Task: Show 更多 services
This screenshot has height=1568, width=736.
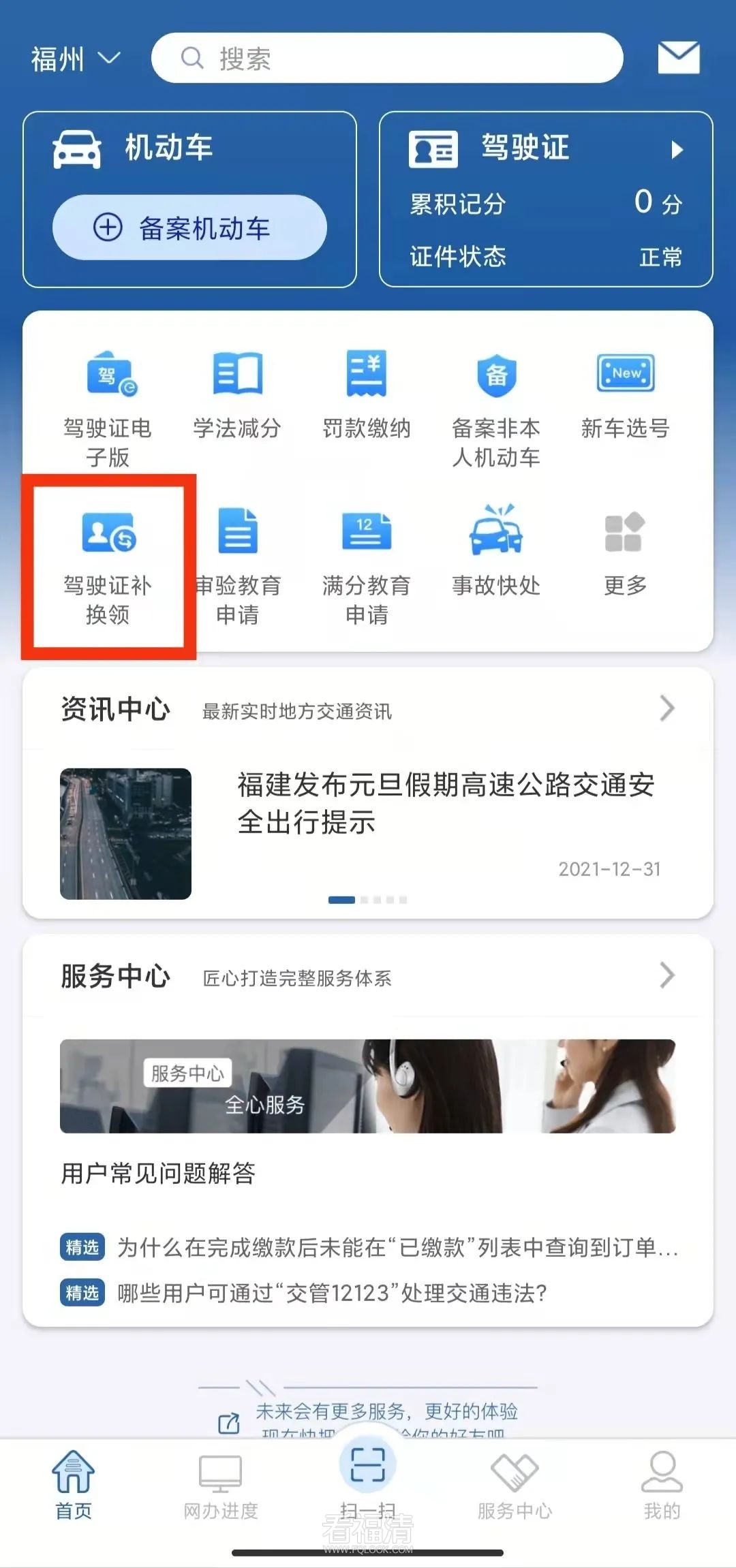Action: pyautogui.click(x=626, y=552)
